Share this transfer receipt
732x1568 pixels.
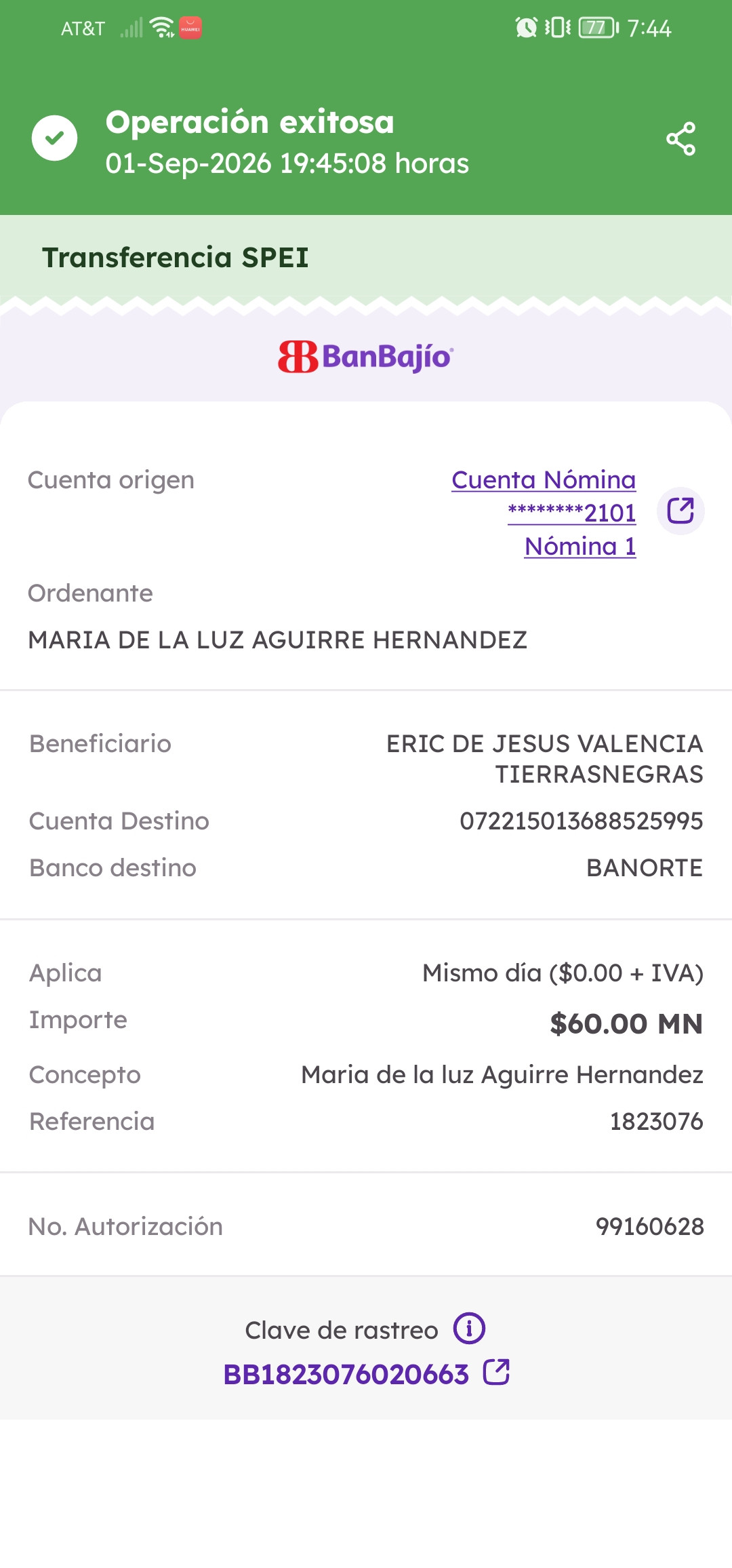[681, 139]
